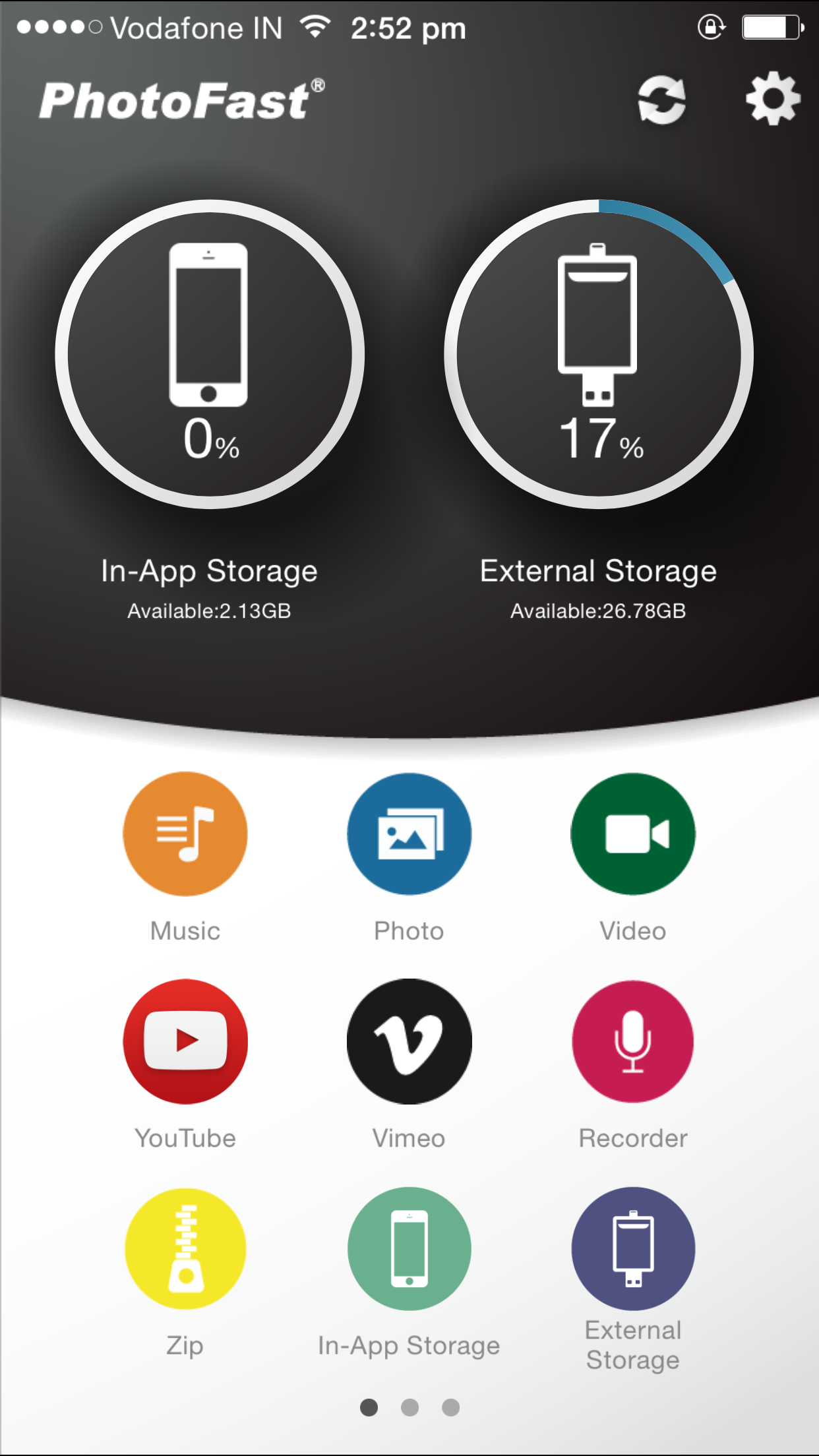Viewport: 819px width, 1456px height.
Task: Launch YouTube
Action: tap(185, 1041)
